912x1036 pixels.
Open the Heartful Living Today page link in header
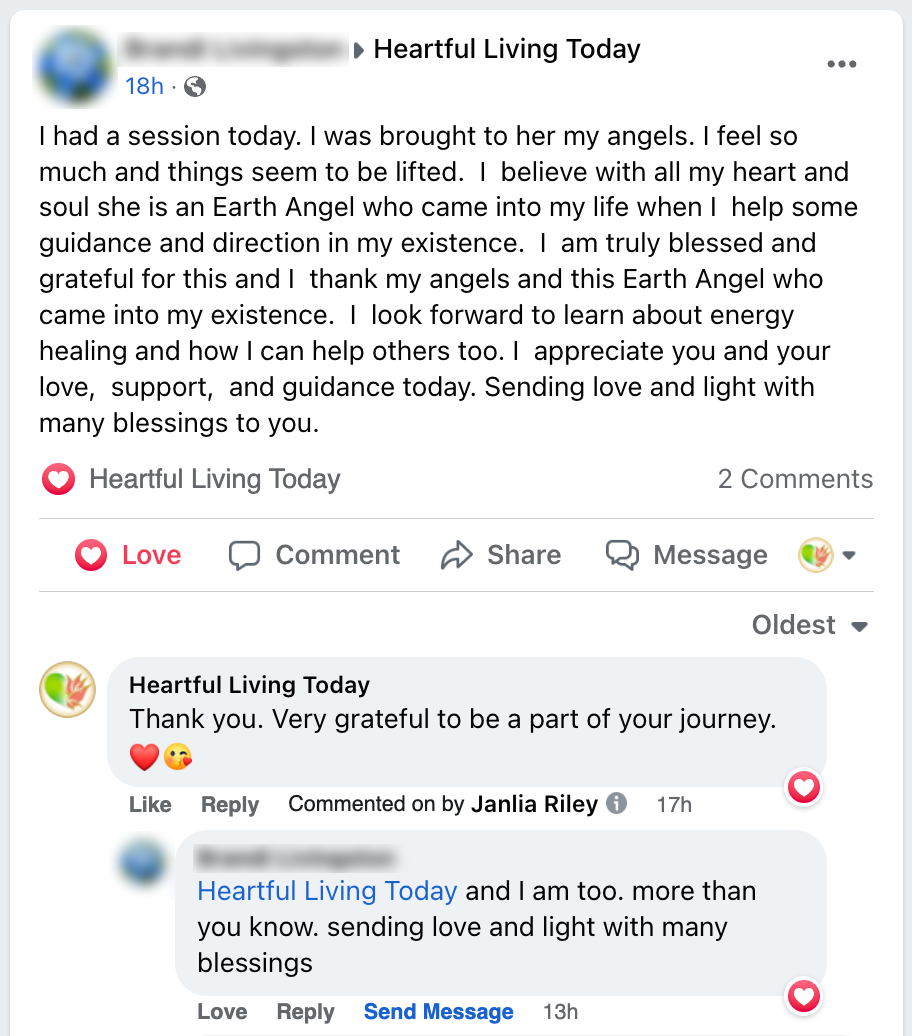(507, 49)
